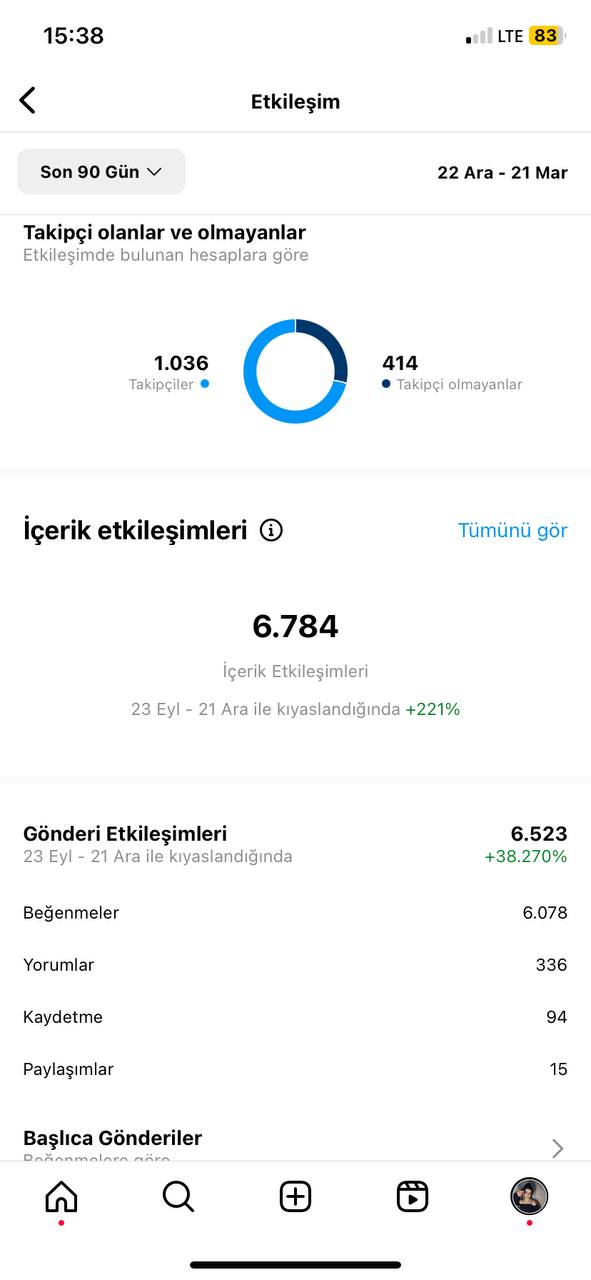Create a new post with the plus icon

pos(295,1196)
